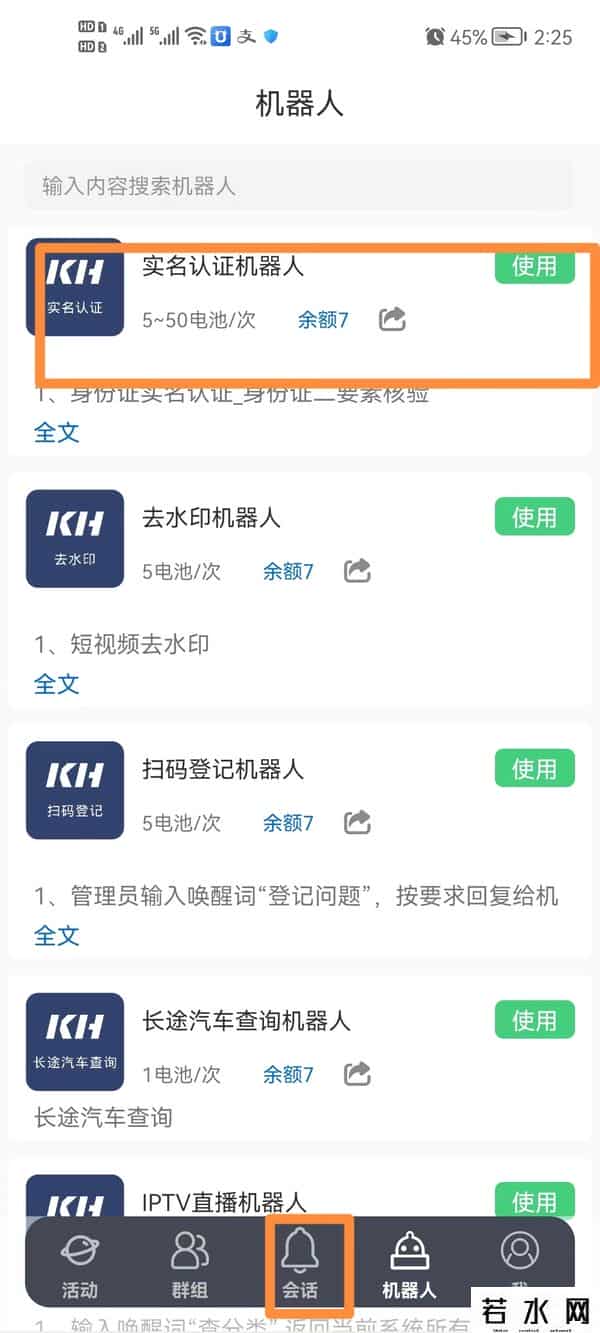Screen dimensions: 600x1333
Task: Share the 扫码登记机器人
Action: click(x=357, y=822)
